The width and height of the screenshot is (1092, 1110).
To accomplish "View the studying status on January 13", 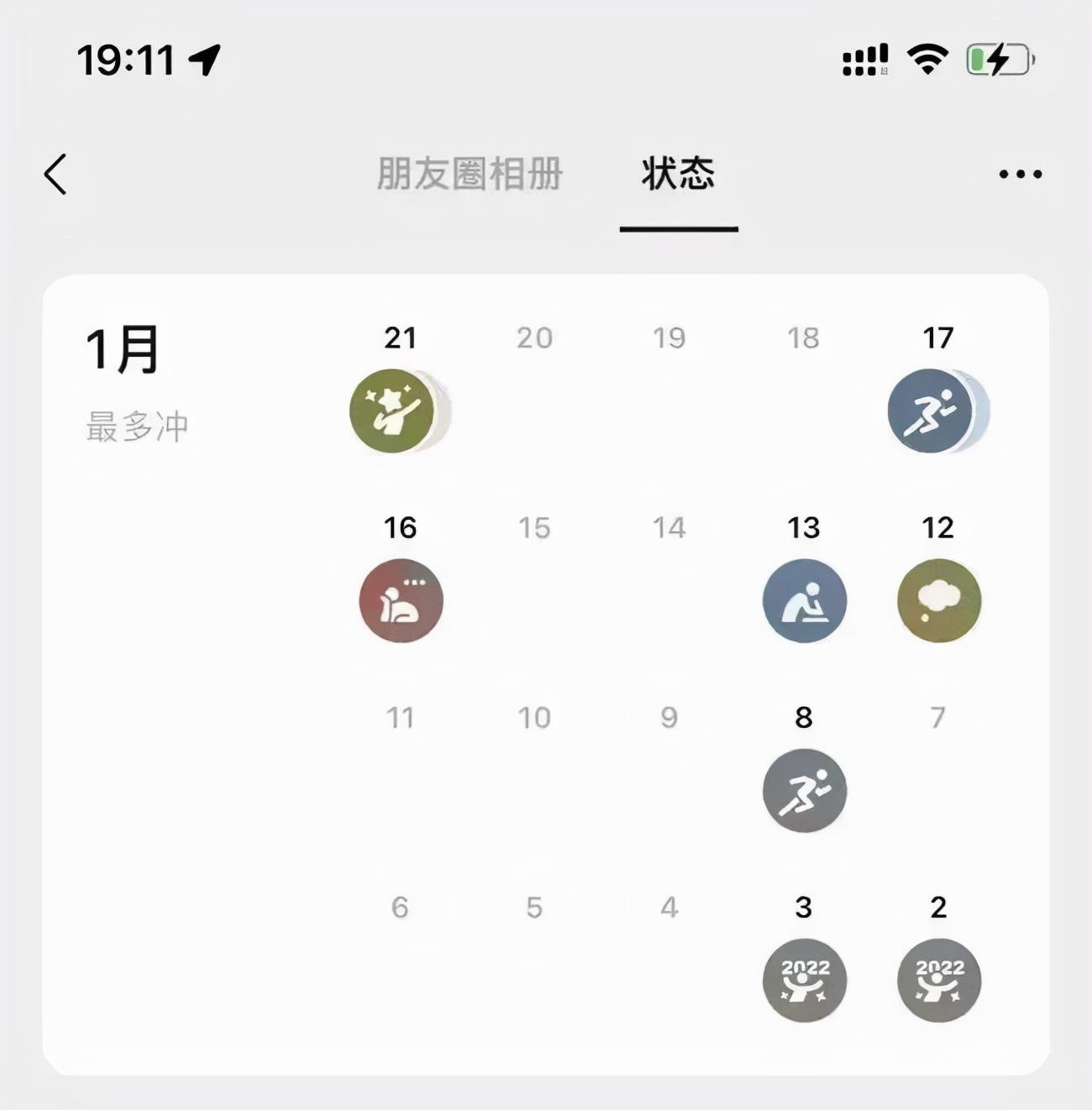I will (804, 600).
